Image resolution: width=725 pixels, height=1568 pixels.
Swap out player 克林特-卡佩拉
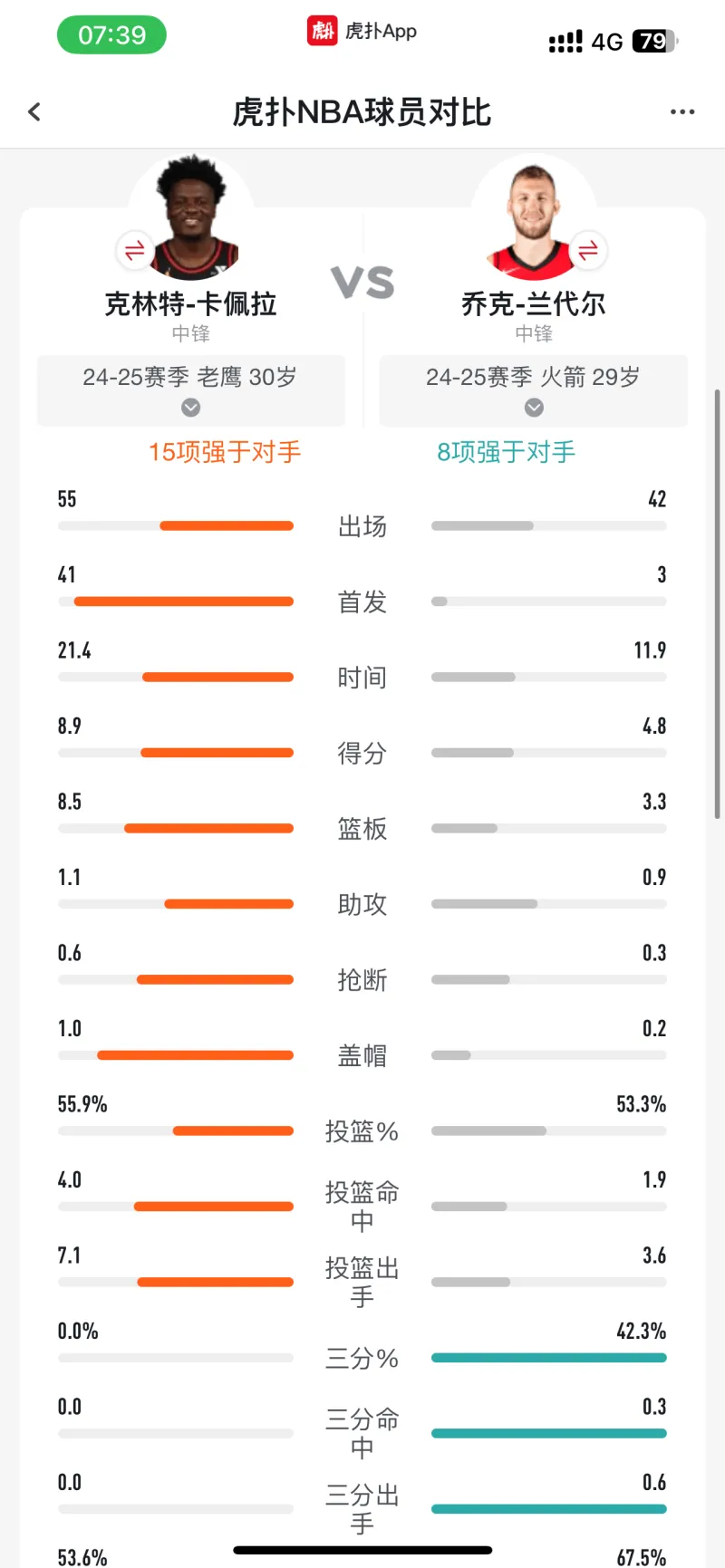click(135, 250)
